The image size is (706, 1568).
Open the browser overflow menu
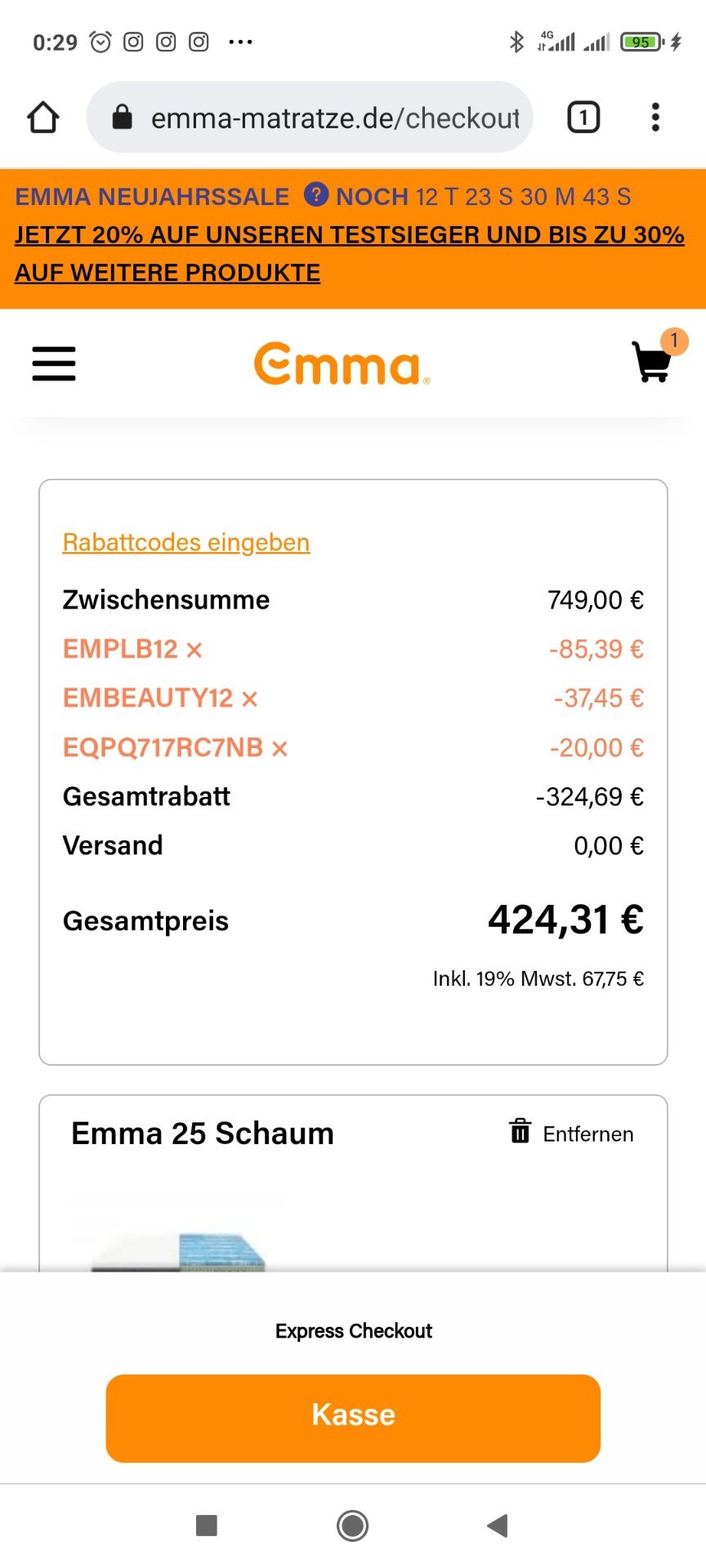pos(655,118)
